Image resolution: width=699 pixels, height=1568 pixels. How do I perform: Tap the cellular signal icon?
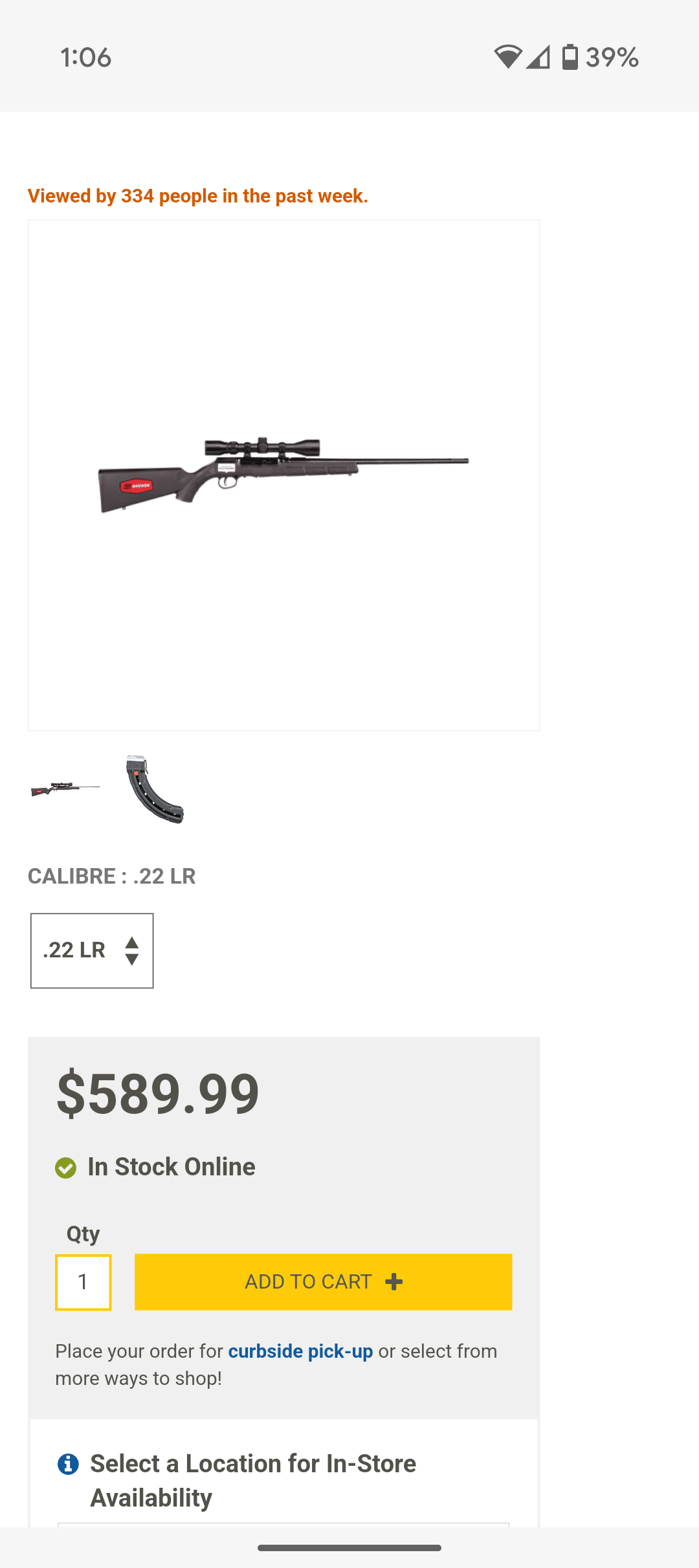click(539, 57)
